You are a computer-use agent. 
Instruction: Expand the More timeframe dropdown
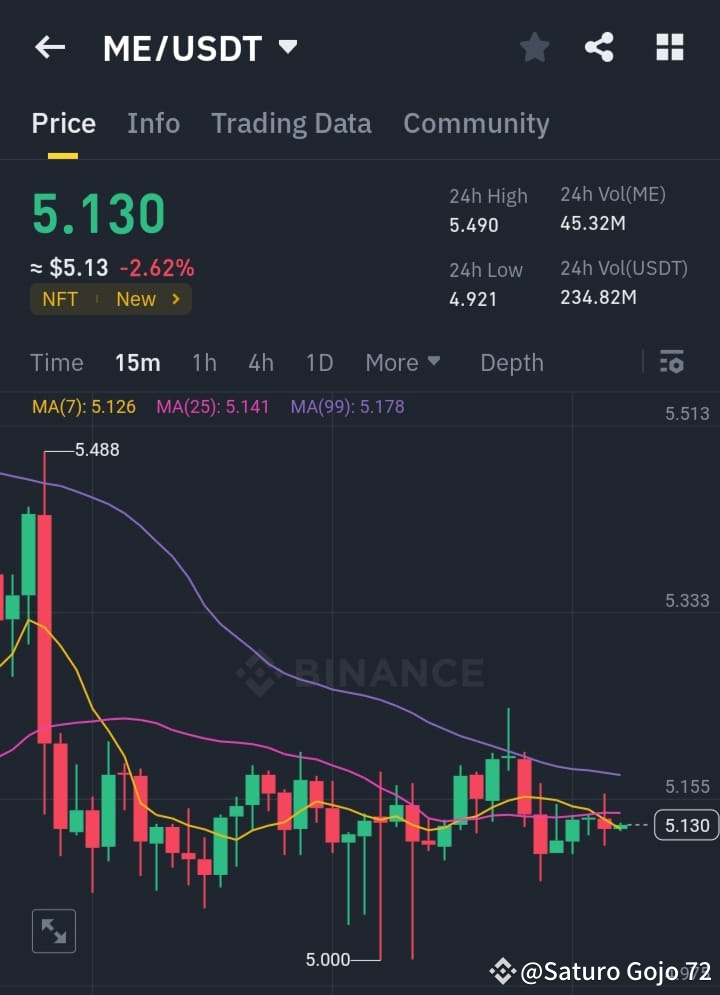(403, 362)
